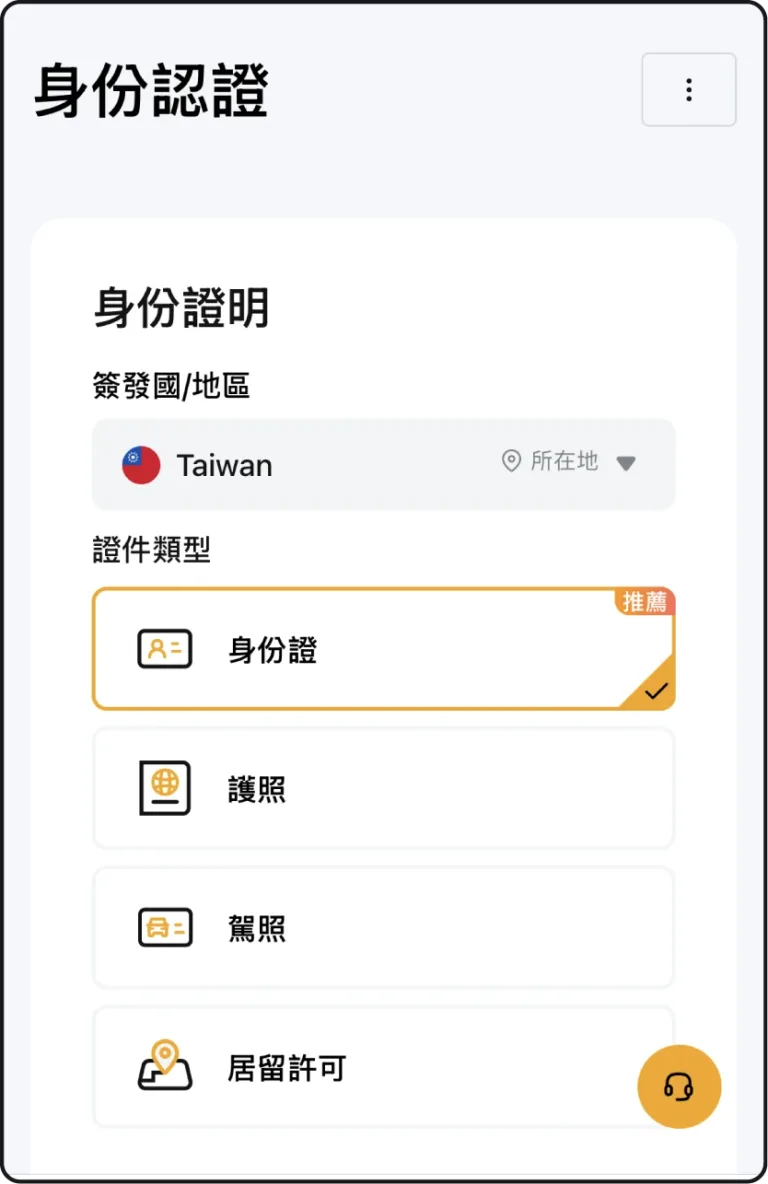
Task: Open the three-dot overflow menu
Action: coord(689,90)
